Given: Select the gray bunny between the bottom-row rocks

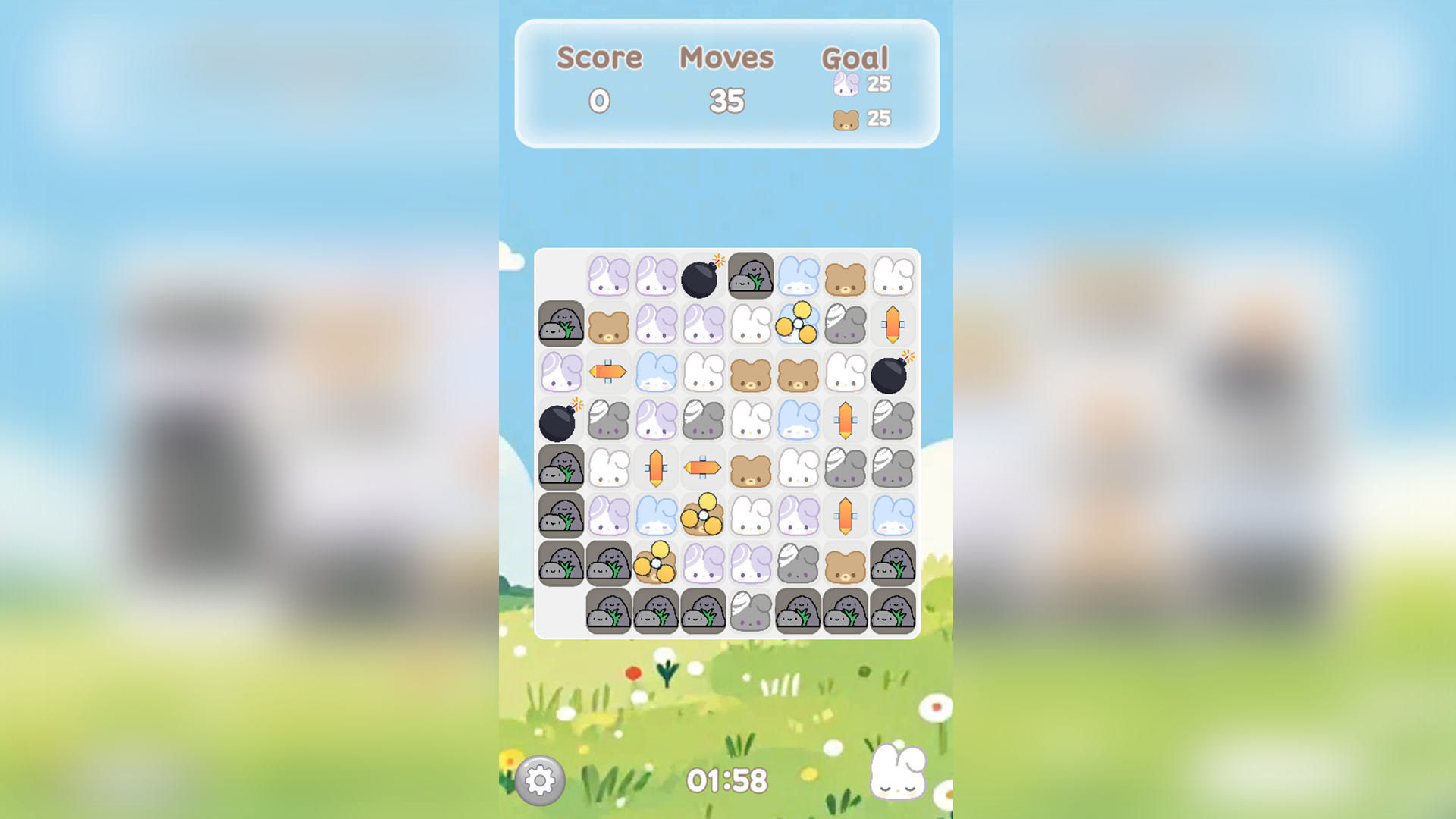Looking at the screenshot, I should (x=750, y=611).
